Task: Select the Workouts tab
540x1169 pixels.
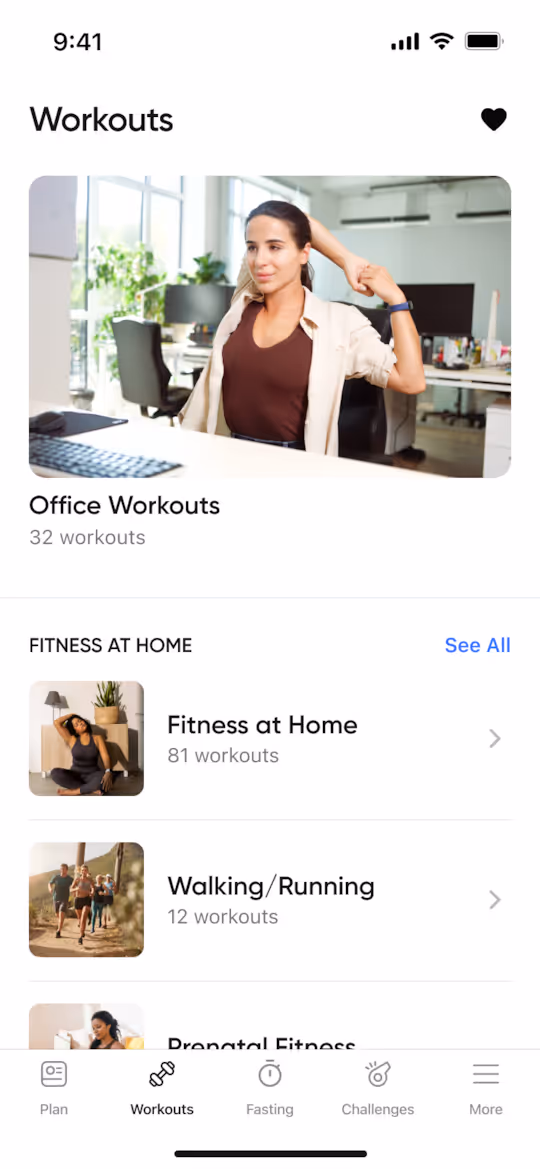Action: (x=162, y=1088)
